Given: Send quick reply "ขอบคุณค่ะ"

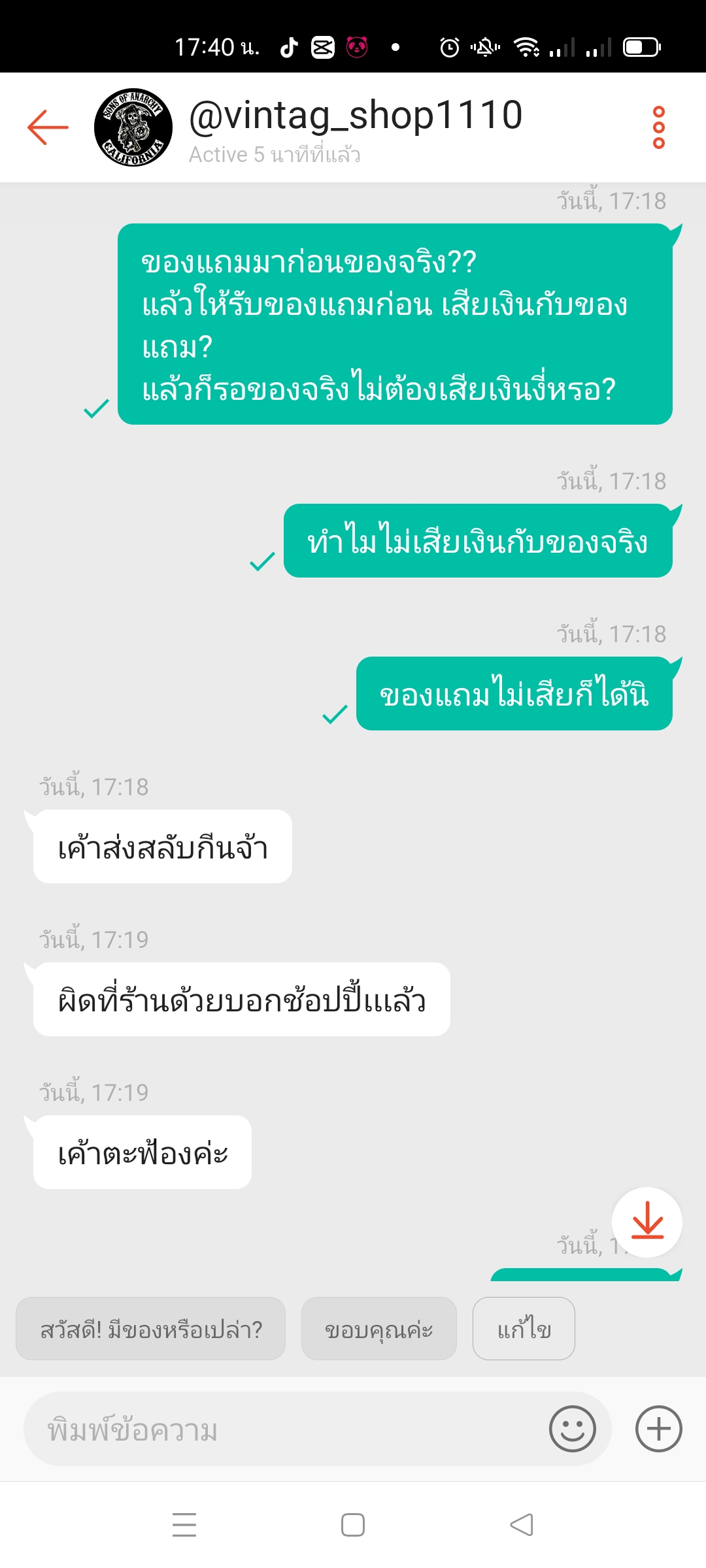Looking at the screenshot, I should (379, 1329).
